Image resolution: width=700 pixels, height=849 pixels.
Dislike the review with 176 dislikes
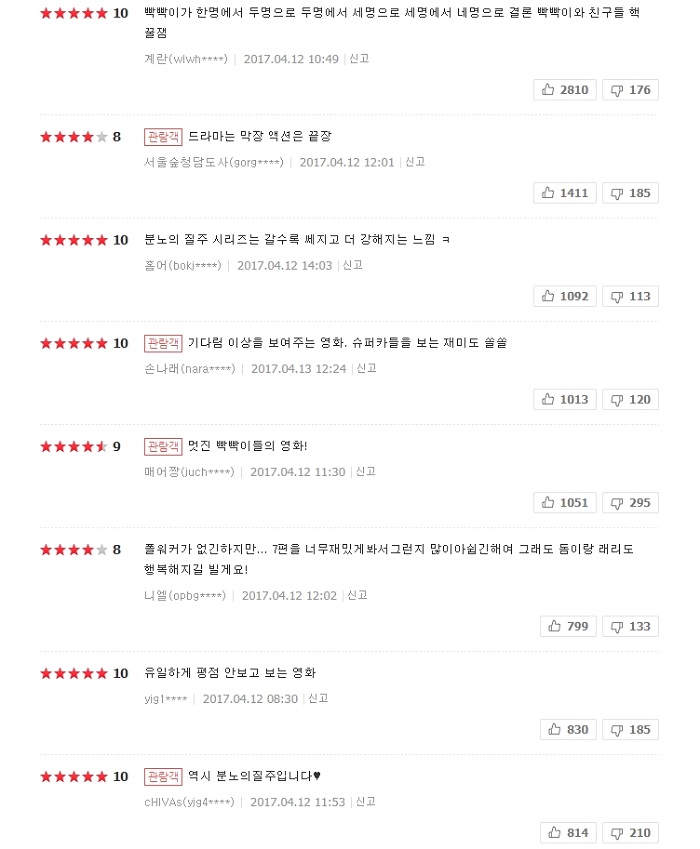(x=630, y=90)
